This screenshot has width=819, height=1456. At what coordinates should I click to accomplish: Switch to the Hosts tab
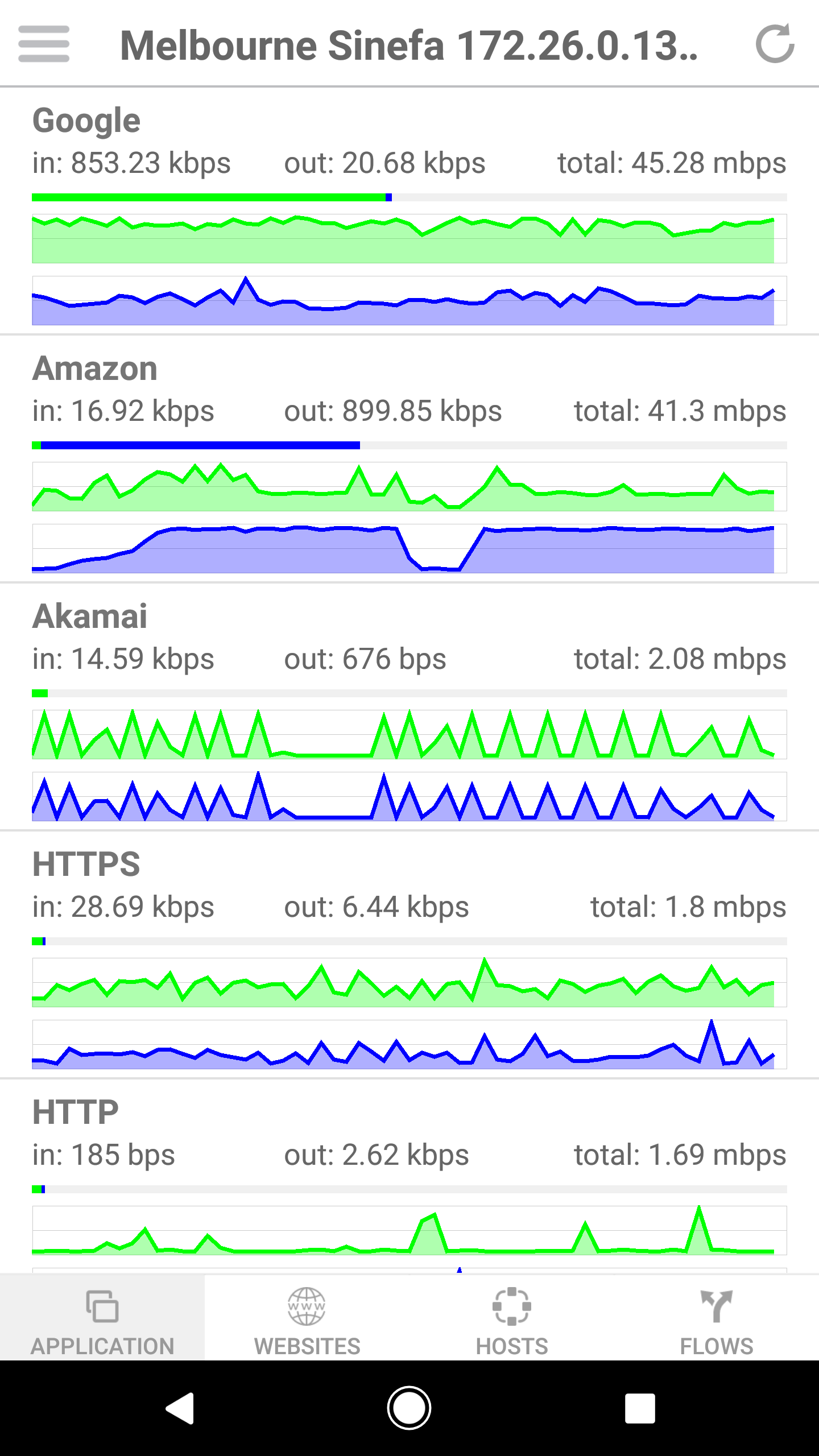(512, 1318)
